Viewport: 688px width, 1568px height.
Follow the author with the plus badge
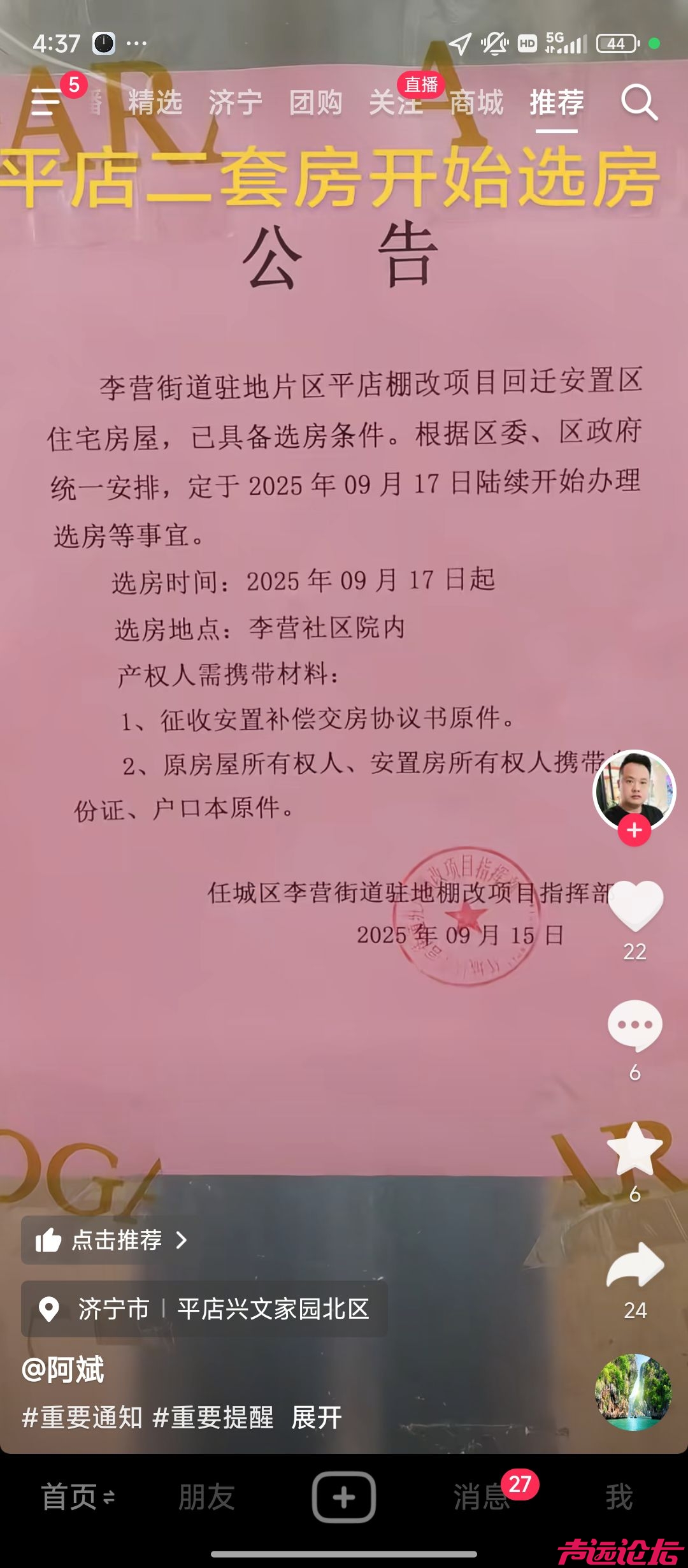pos(634,830)
